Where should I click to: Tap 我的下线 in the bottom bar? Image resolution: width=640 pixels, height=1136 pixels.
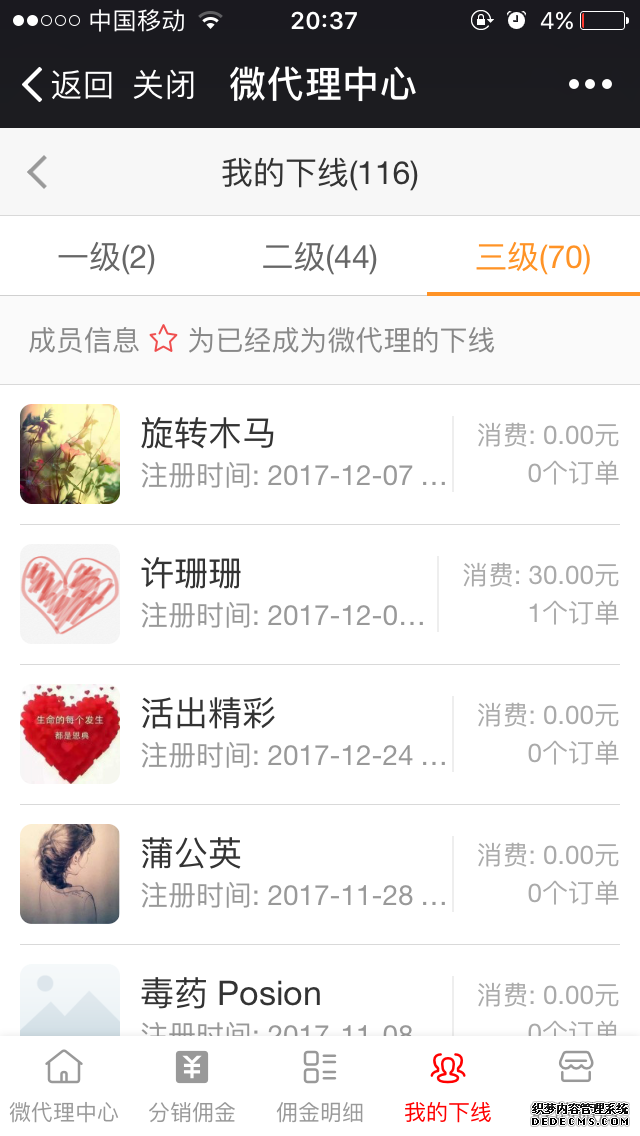click(x=448, y=1086)
